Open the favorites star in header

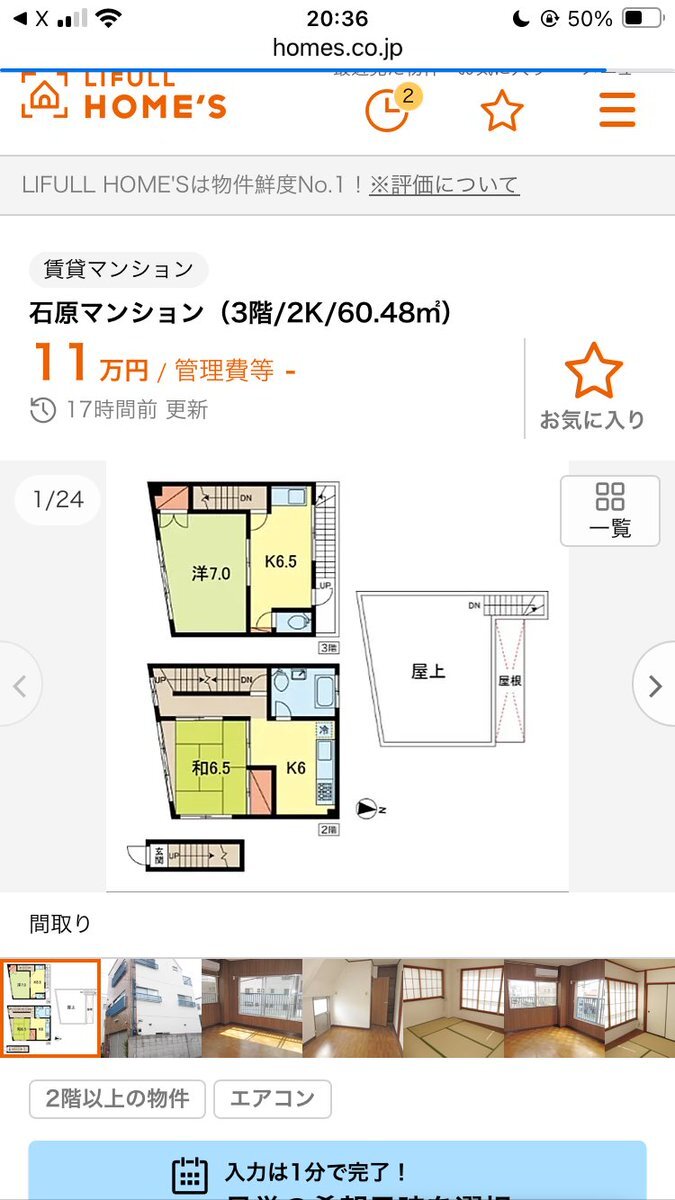coord(502,110)
